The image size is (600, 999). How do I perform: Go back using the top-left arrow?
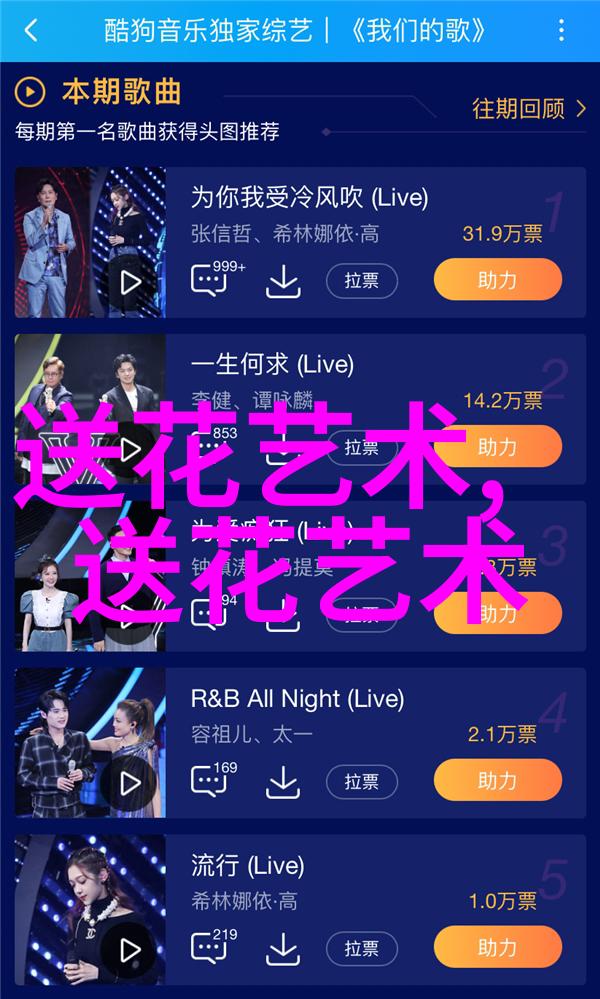(30, 30)
